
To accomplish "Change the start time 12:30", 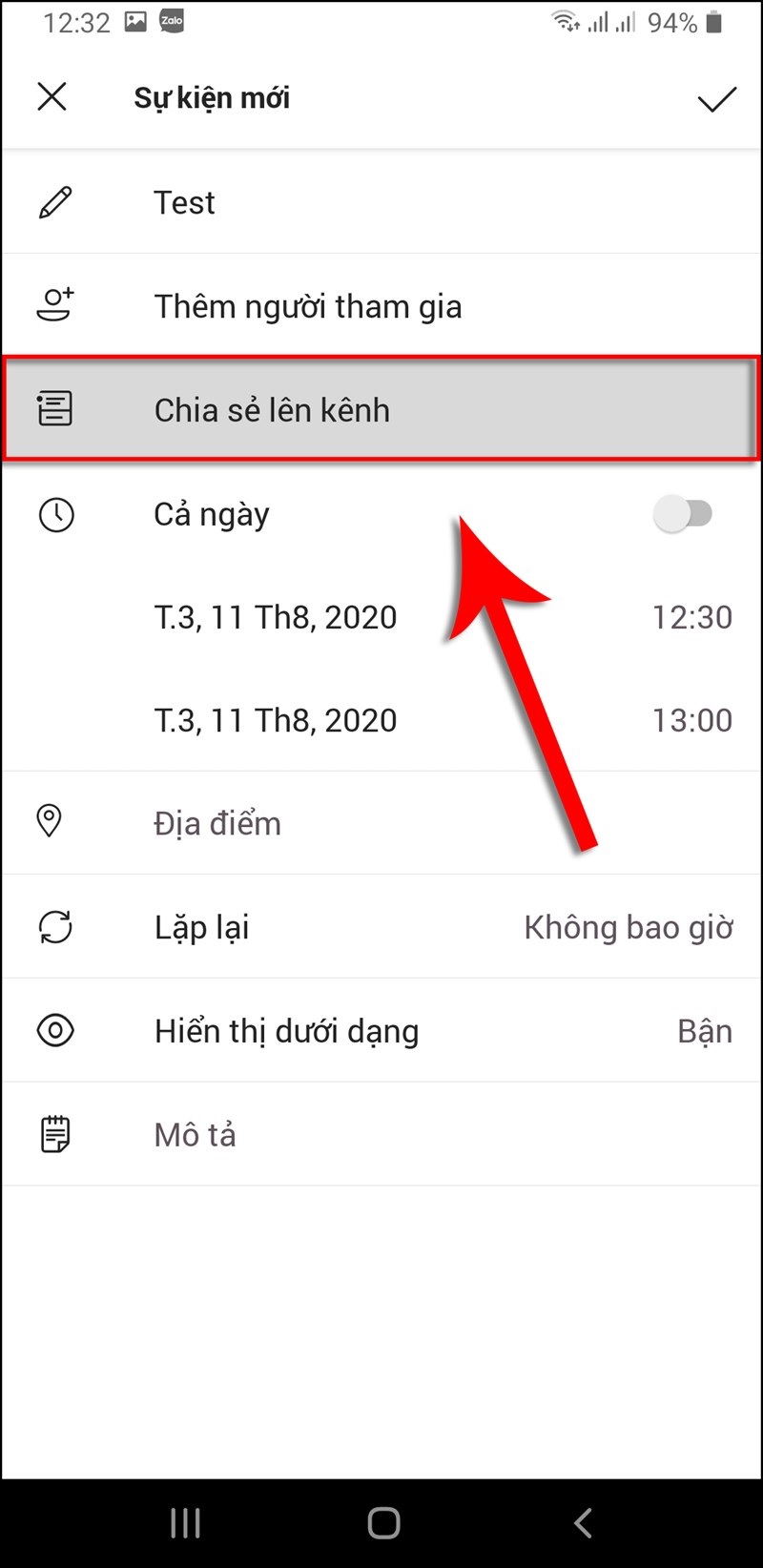I will (693, 617).
